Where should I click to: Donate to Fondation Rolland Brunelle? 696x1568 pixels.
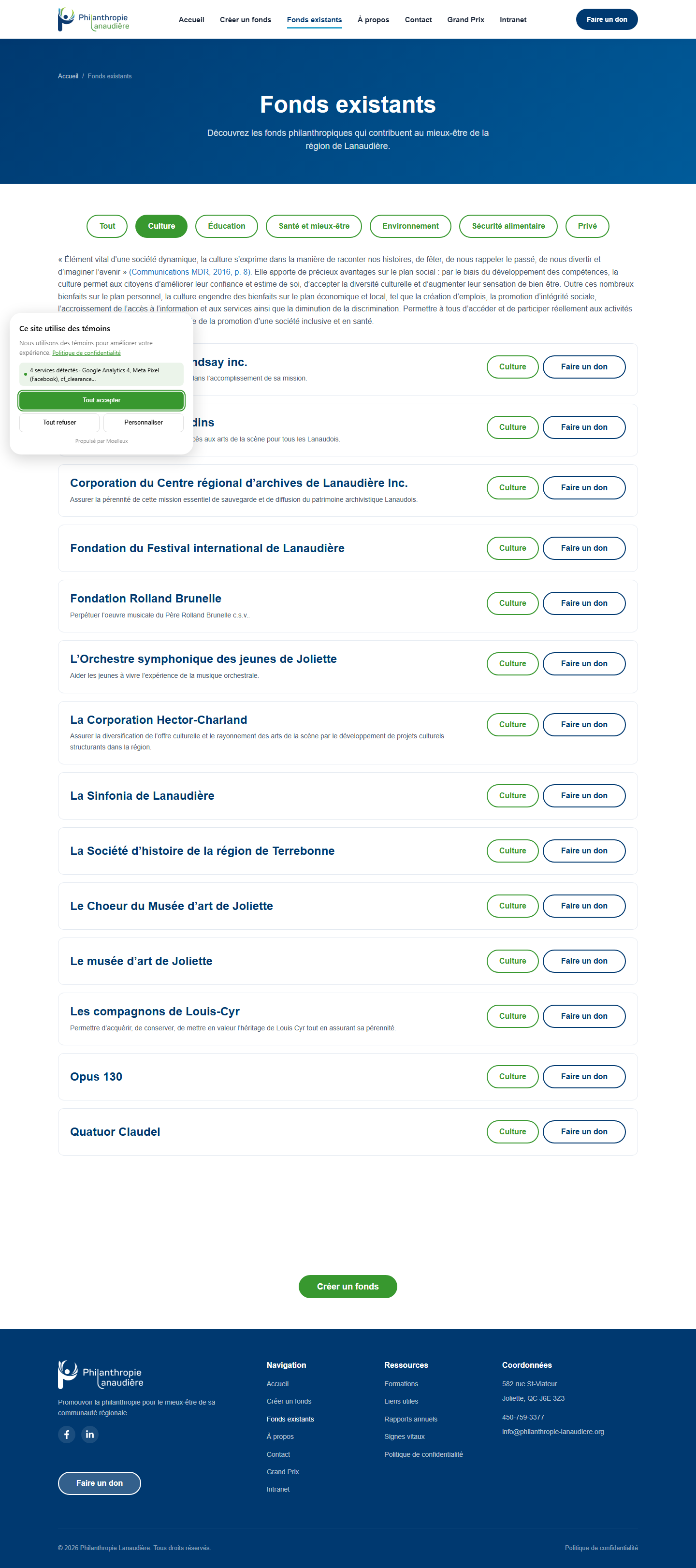pyautogui.click(x=584, y=603)
